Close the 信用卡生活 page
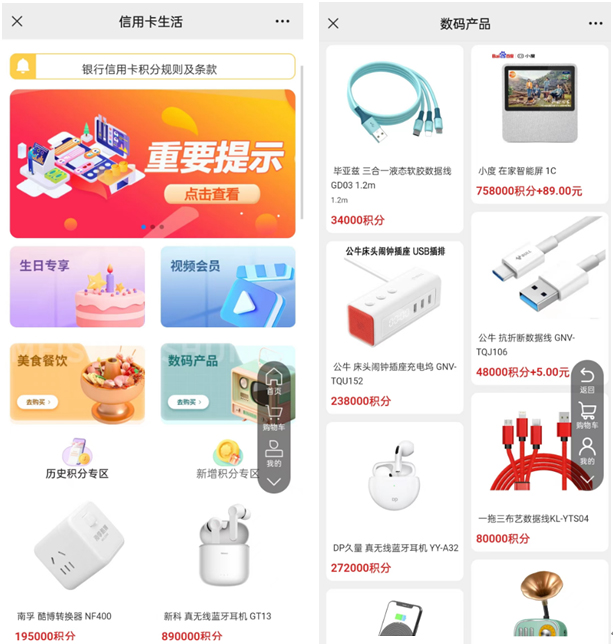Image resolution: width=613 pixels, height=644 pixels. [17, 21]
